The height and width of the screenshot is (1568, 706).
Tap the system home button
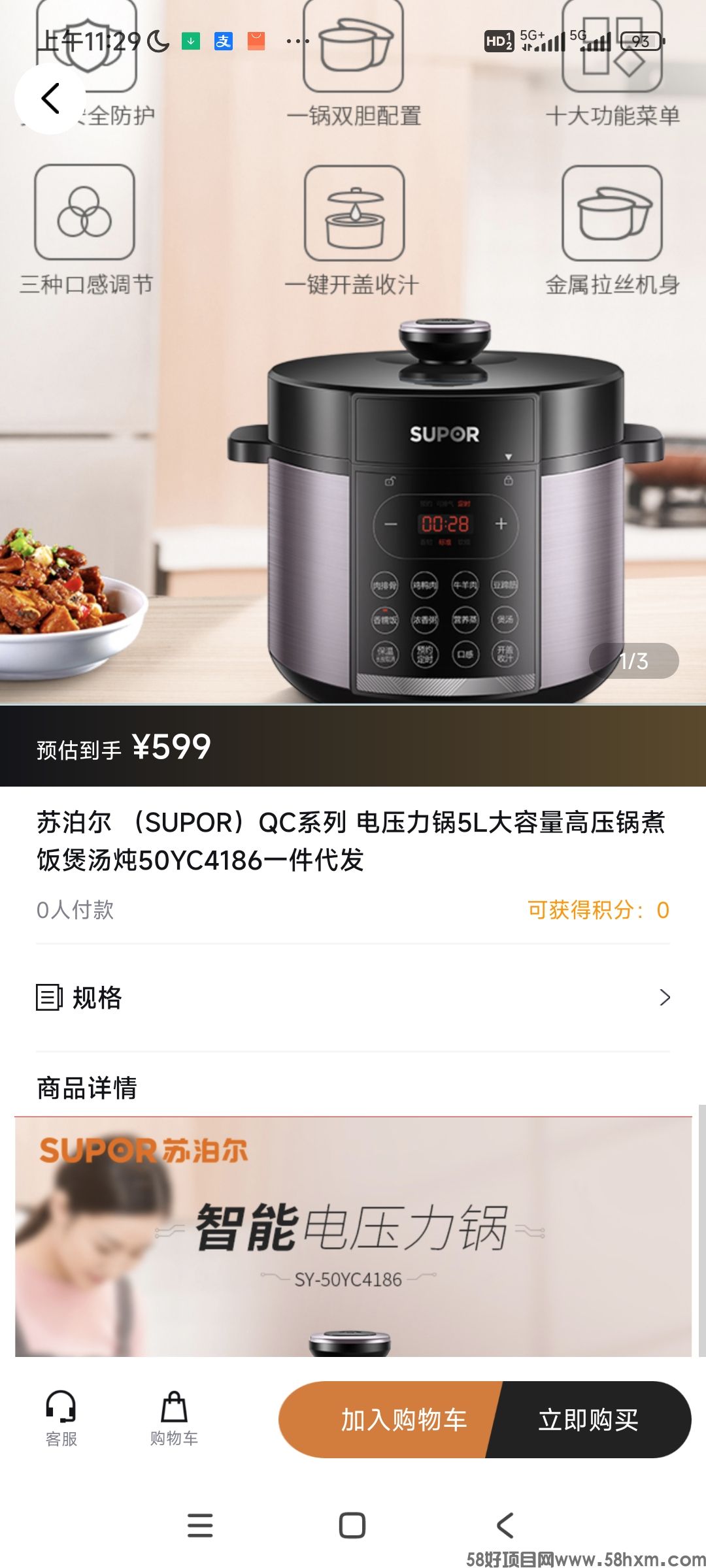tap(352, 1526)
